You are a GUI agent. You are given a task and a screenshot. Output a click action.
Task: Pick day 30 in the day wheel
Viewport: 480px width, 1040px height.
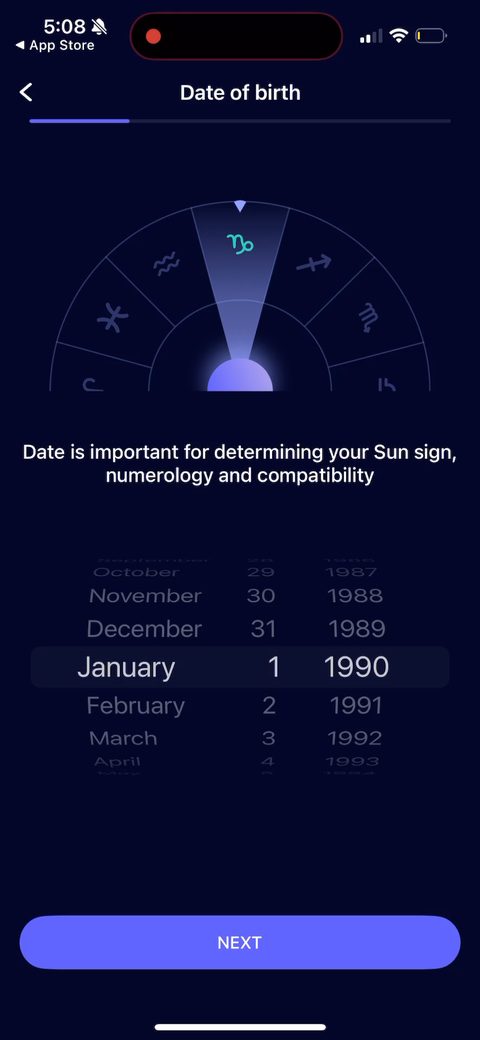261,596
